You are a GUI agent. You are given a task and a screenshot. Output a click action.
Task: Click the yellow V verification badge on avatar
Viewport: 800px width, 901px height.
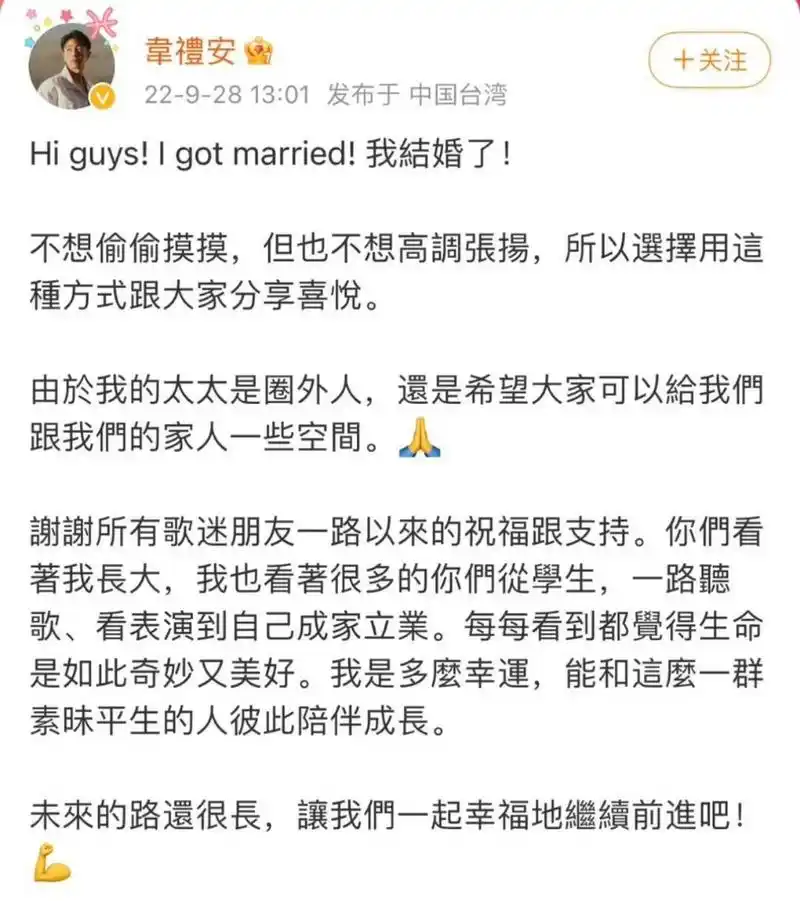tap(102, 96)
